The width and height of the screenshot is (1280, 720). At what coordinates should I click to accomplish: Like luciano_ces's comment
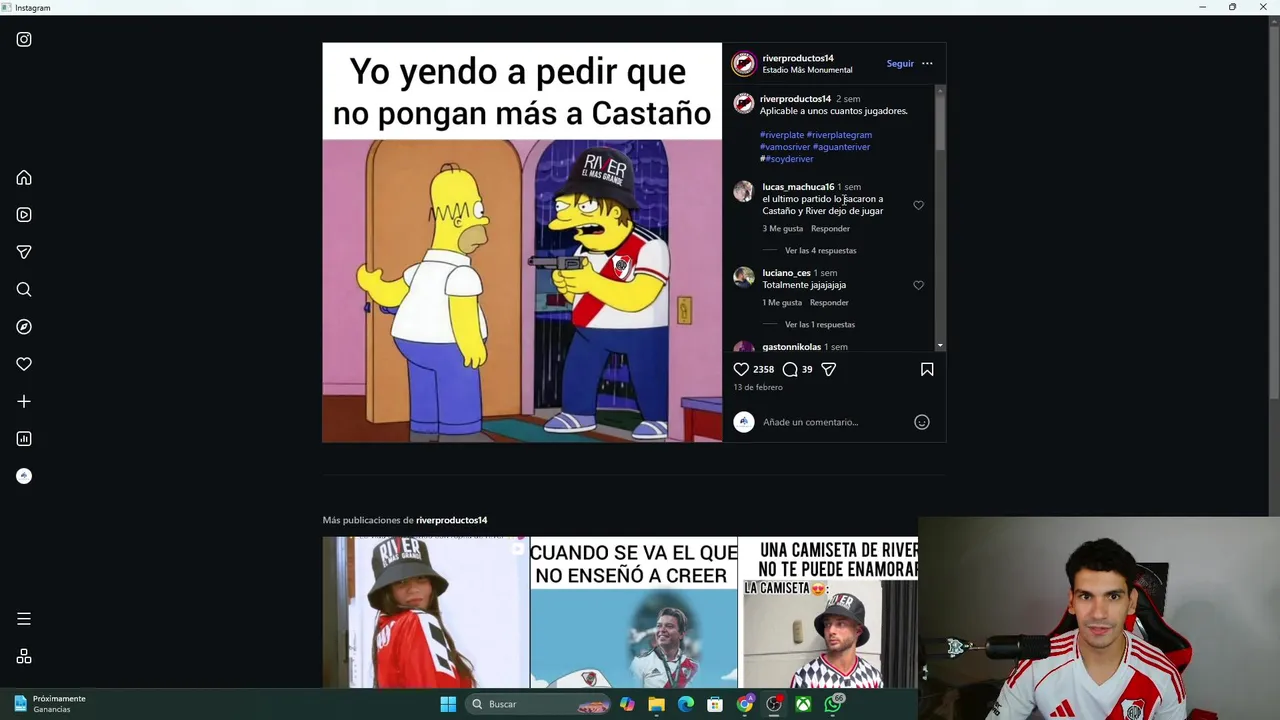[x=918, y=285]
